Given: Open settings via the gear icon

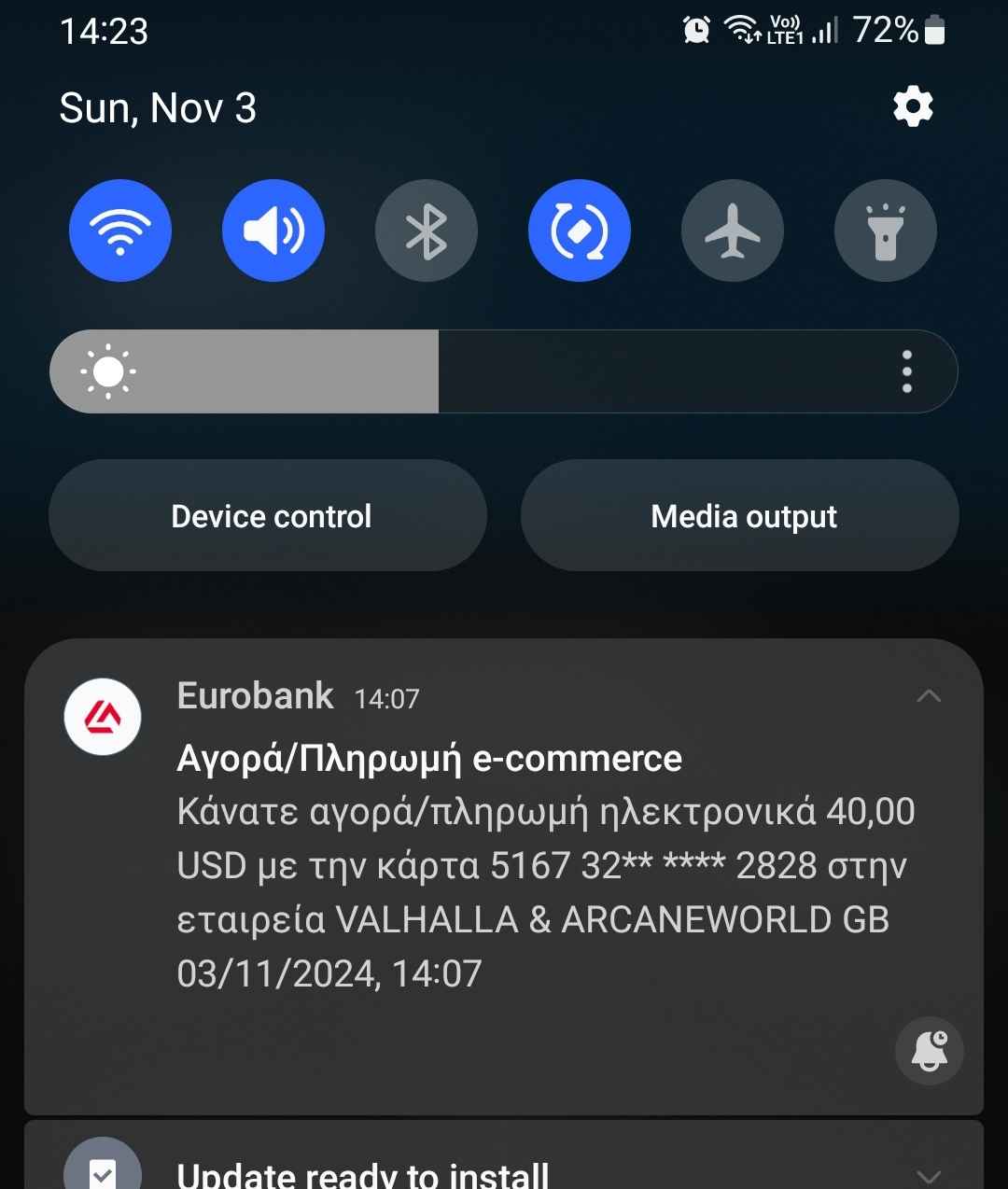Looking at the screenshot, I should pyautogui.click(x=913, y=107).
